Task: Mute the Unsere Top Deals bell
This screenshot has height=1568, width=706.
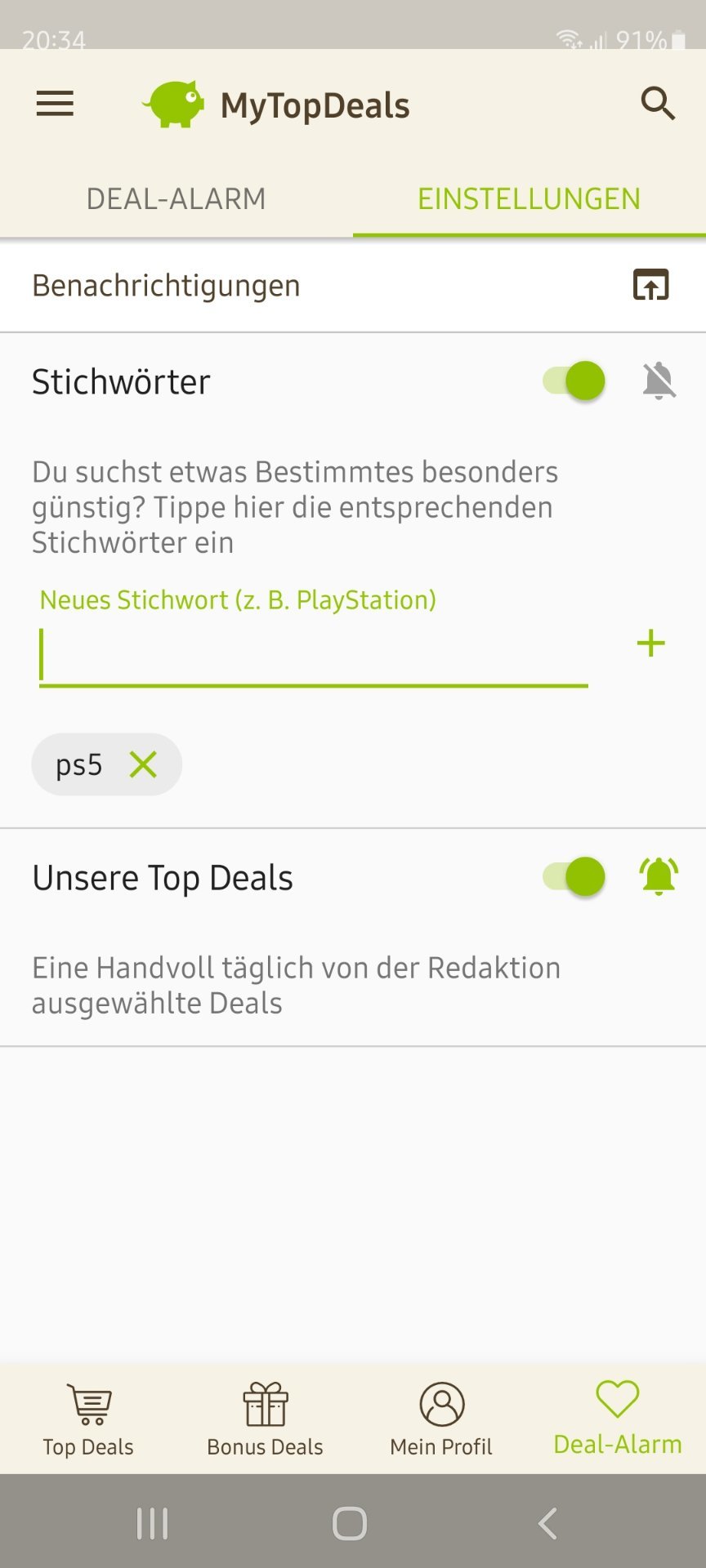Action: point(659,877)
